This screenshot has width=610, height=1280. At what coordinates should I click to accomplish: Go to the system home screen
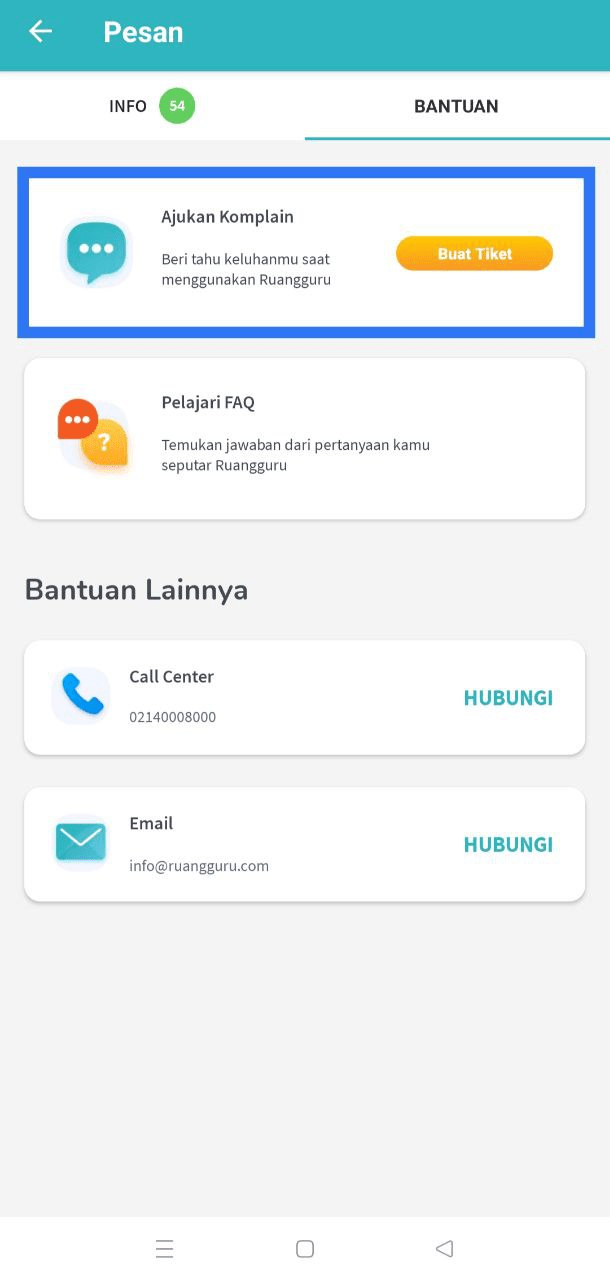click(x=305, y=1248)
